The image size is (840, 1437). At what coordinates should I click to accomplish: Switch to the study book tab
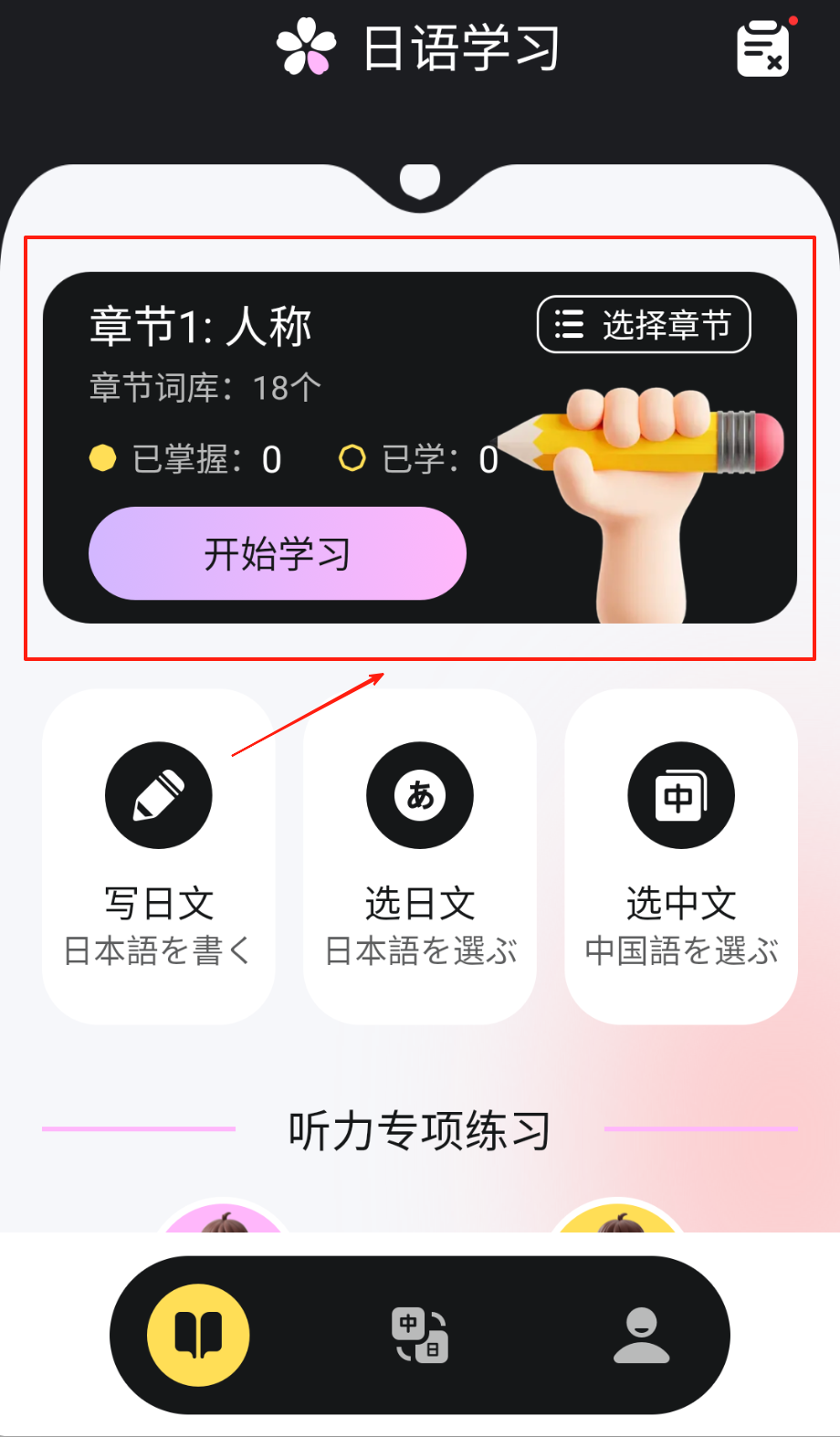click(x=198, y=1335)
